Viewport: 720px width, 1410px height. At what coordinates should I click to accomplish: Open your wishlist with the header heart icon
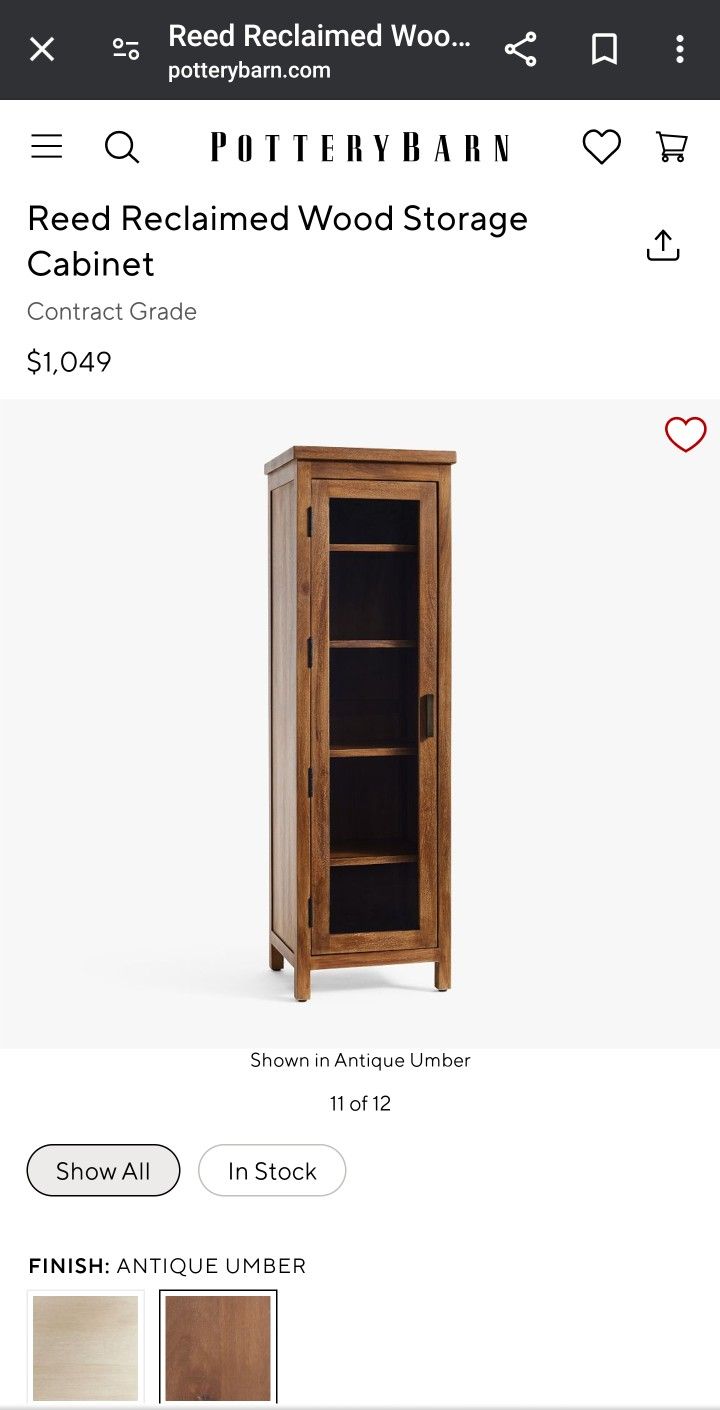coord(602,146)
